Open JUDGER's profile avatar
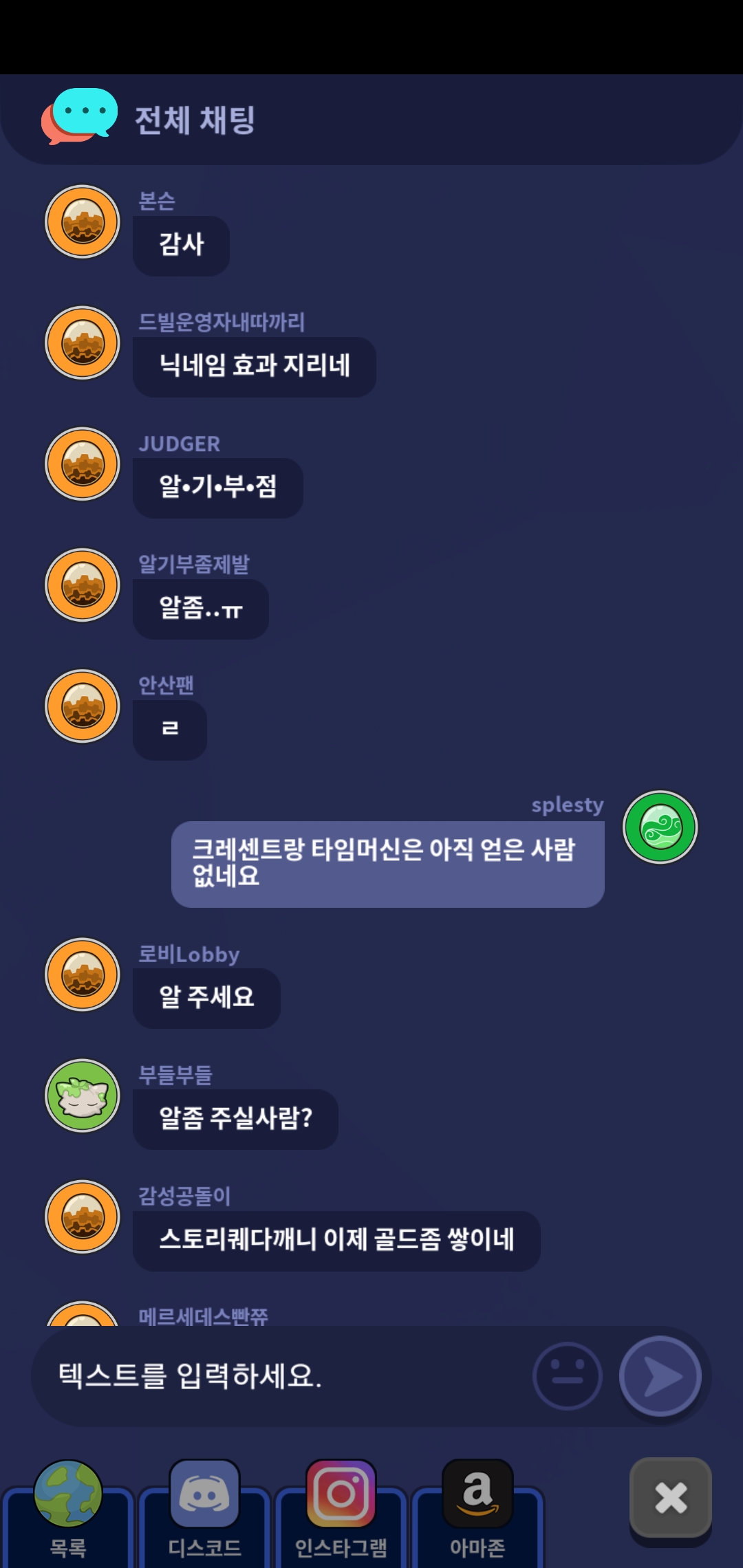The height and width of the screenshot is (1568, 743). pos(83,464)
